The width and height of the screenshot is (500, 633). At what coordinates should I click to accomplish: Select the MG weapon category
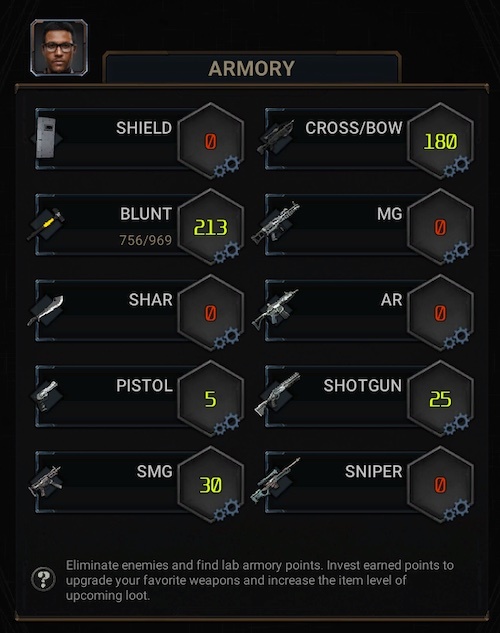(369, 225)
